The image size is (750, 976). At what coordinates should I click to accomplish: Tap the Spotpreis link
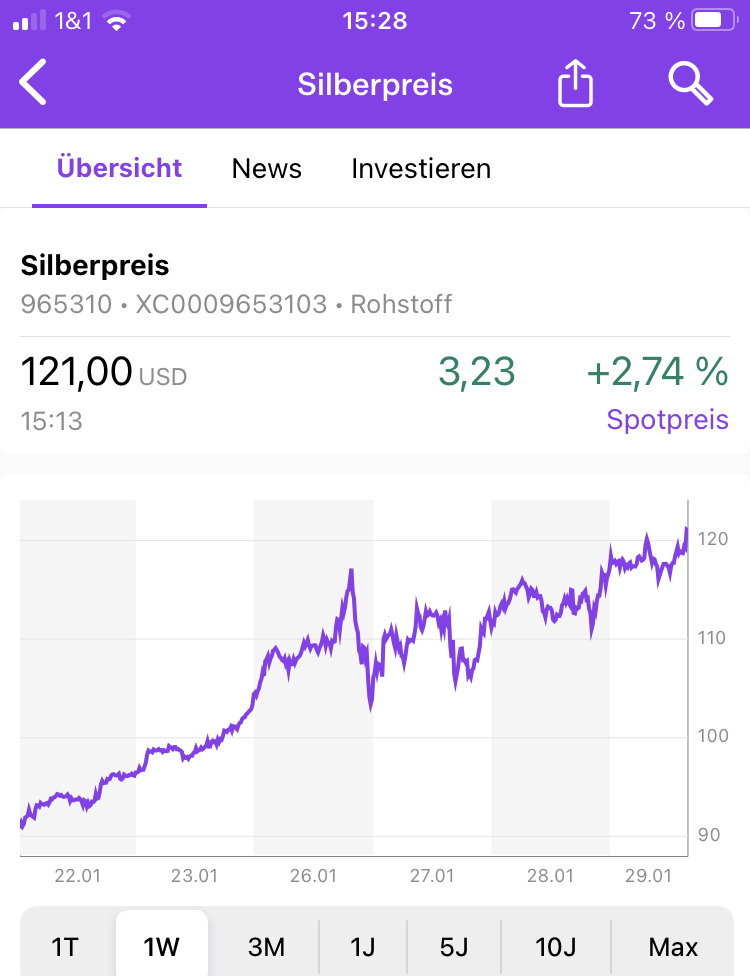[667, 420]
